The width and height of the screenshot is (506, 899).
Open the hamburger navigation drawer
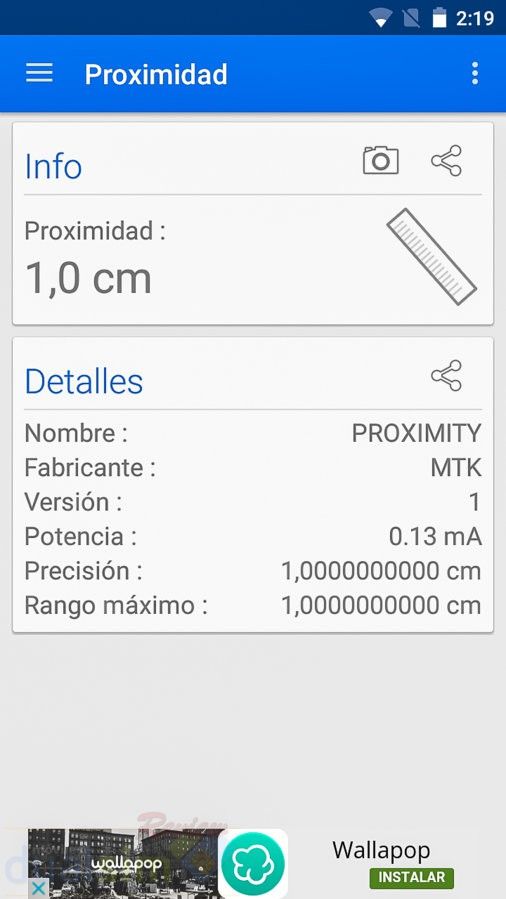40,73
